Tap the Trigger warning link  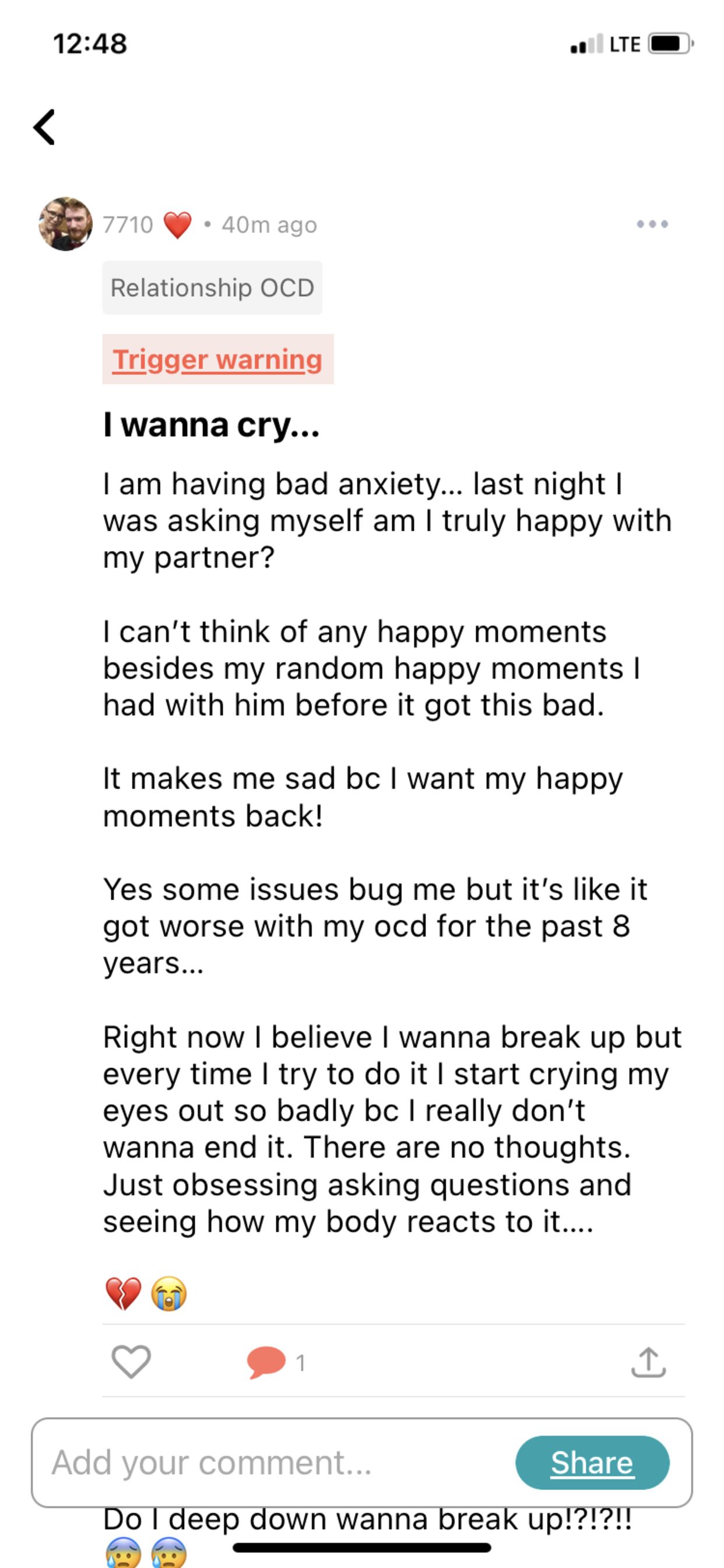click(217, 359)
